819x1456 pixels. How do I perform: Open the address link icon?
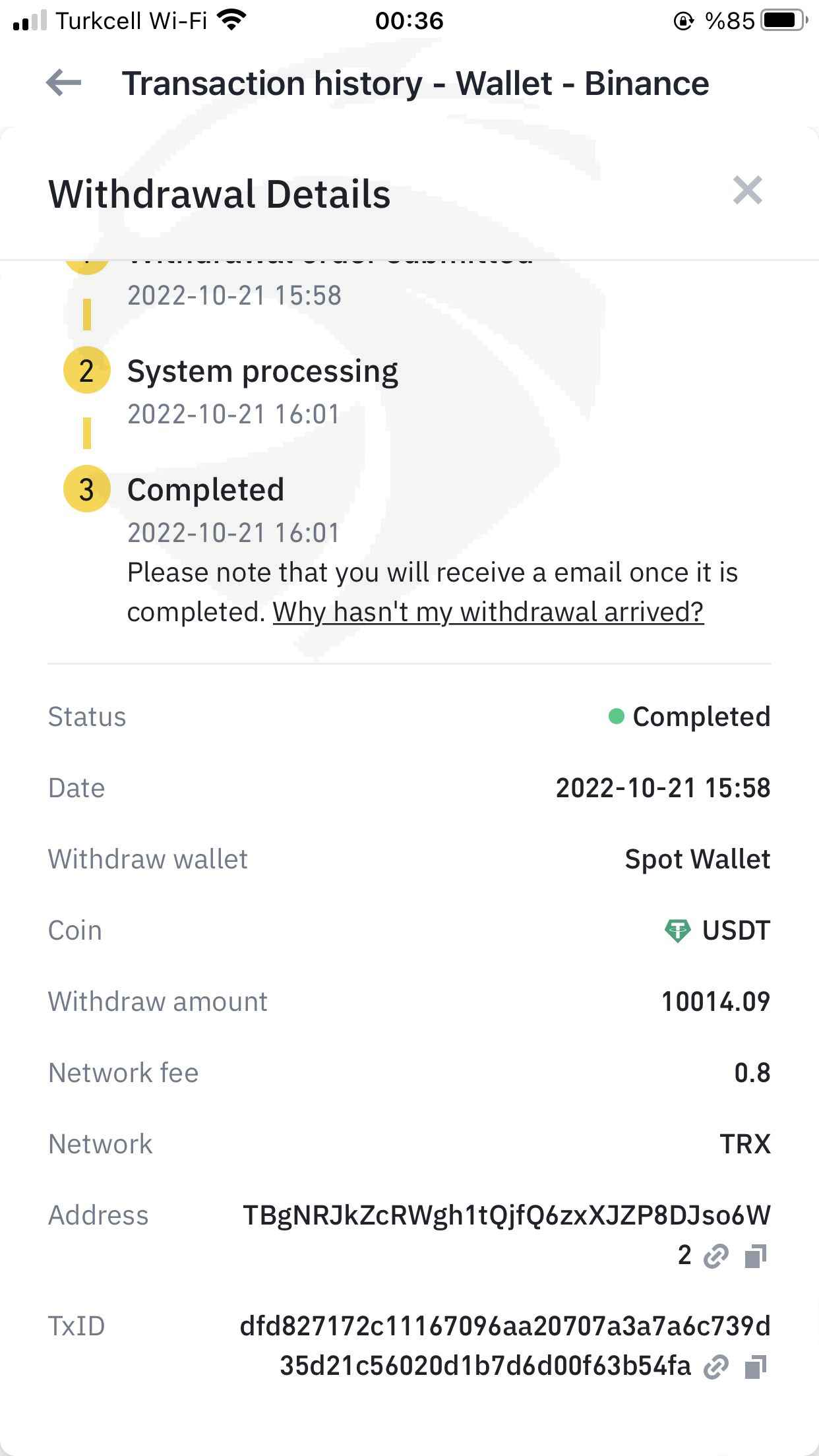click(x=715, y=1256)
